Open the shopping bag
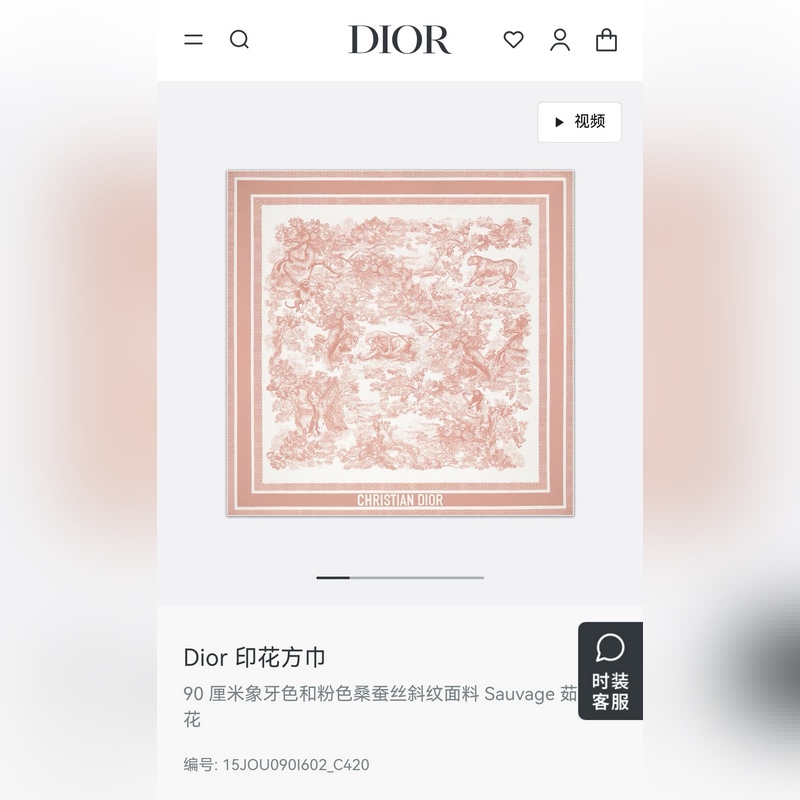This screenshot has height=800, width=800. tap(606, 40)
